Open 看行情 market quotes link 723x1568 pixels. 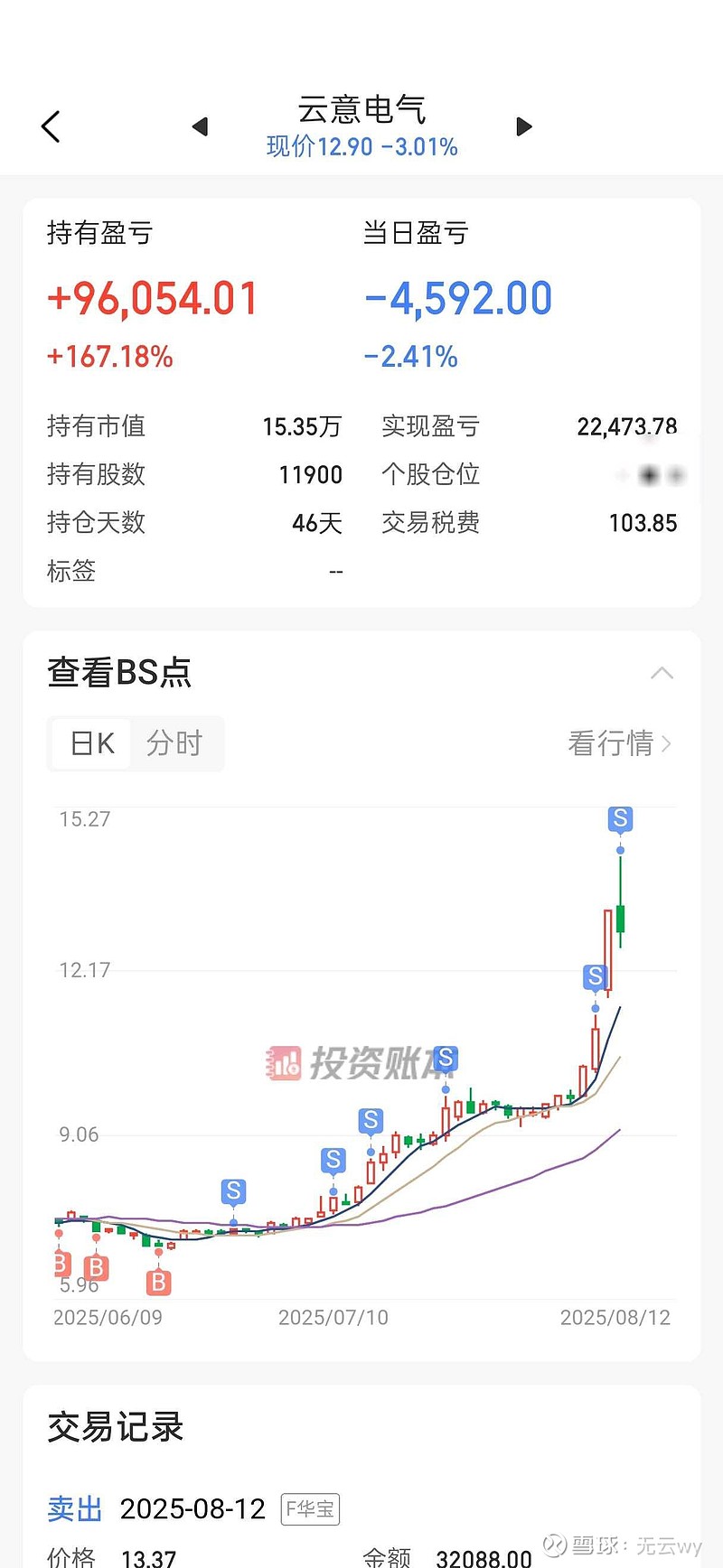click(620, 743)
